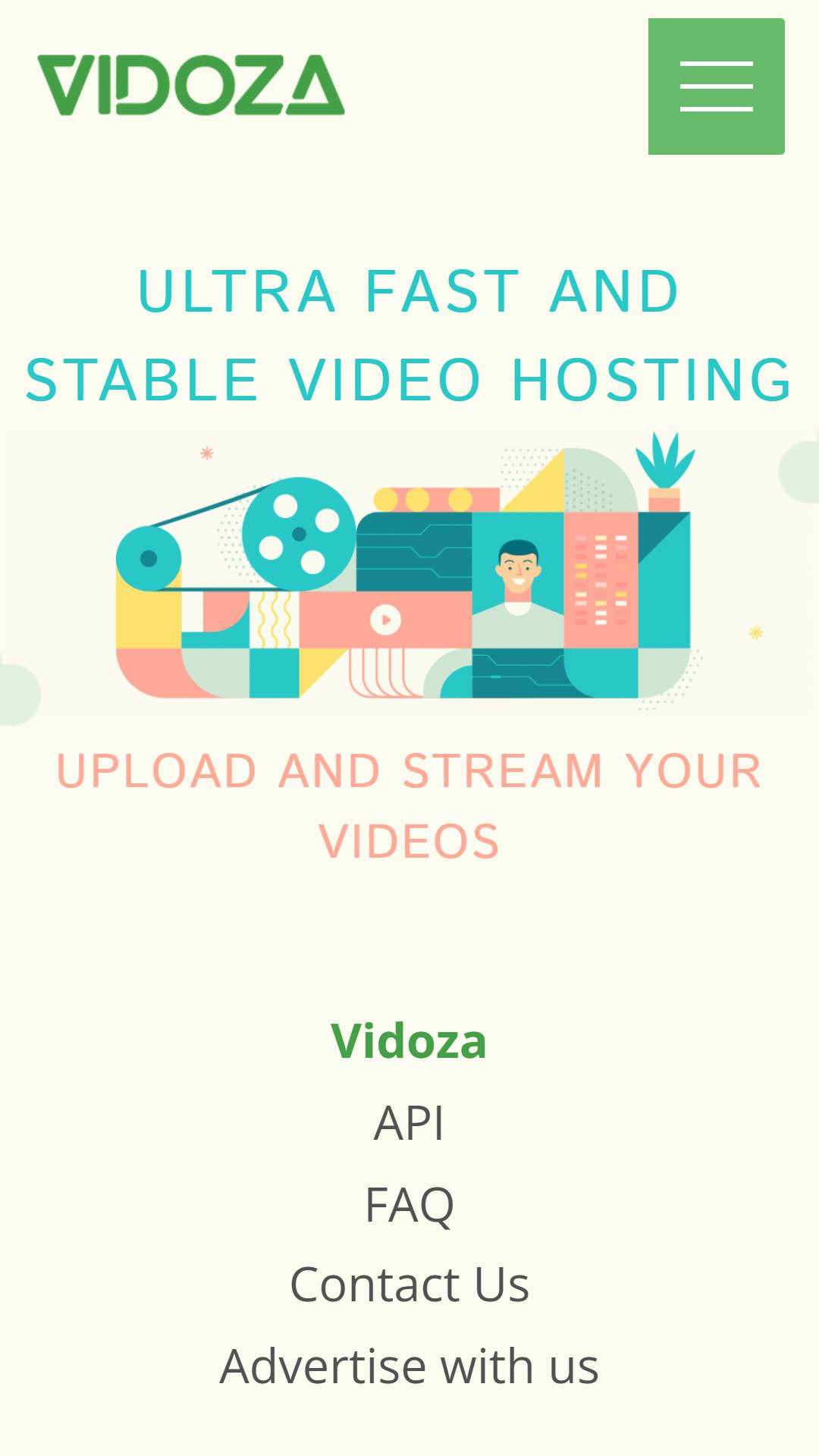
Task: Open Advertise with us link
Action: [x=409, y=1366]
